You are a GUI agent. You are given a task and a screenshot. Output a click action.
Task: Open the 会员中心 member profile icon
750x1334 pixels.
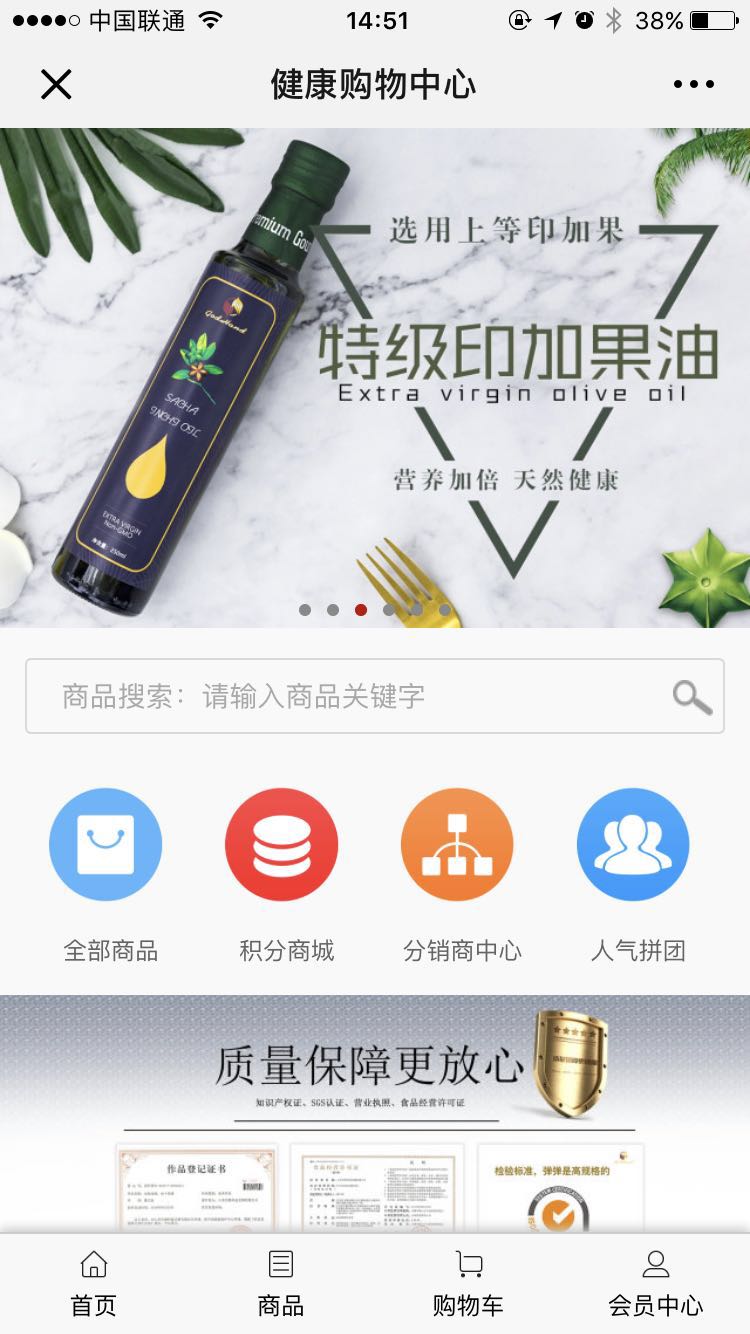[657, 1266]
